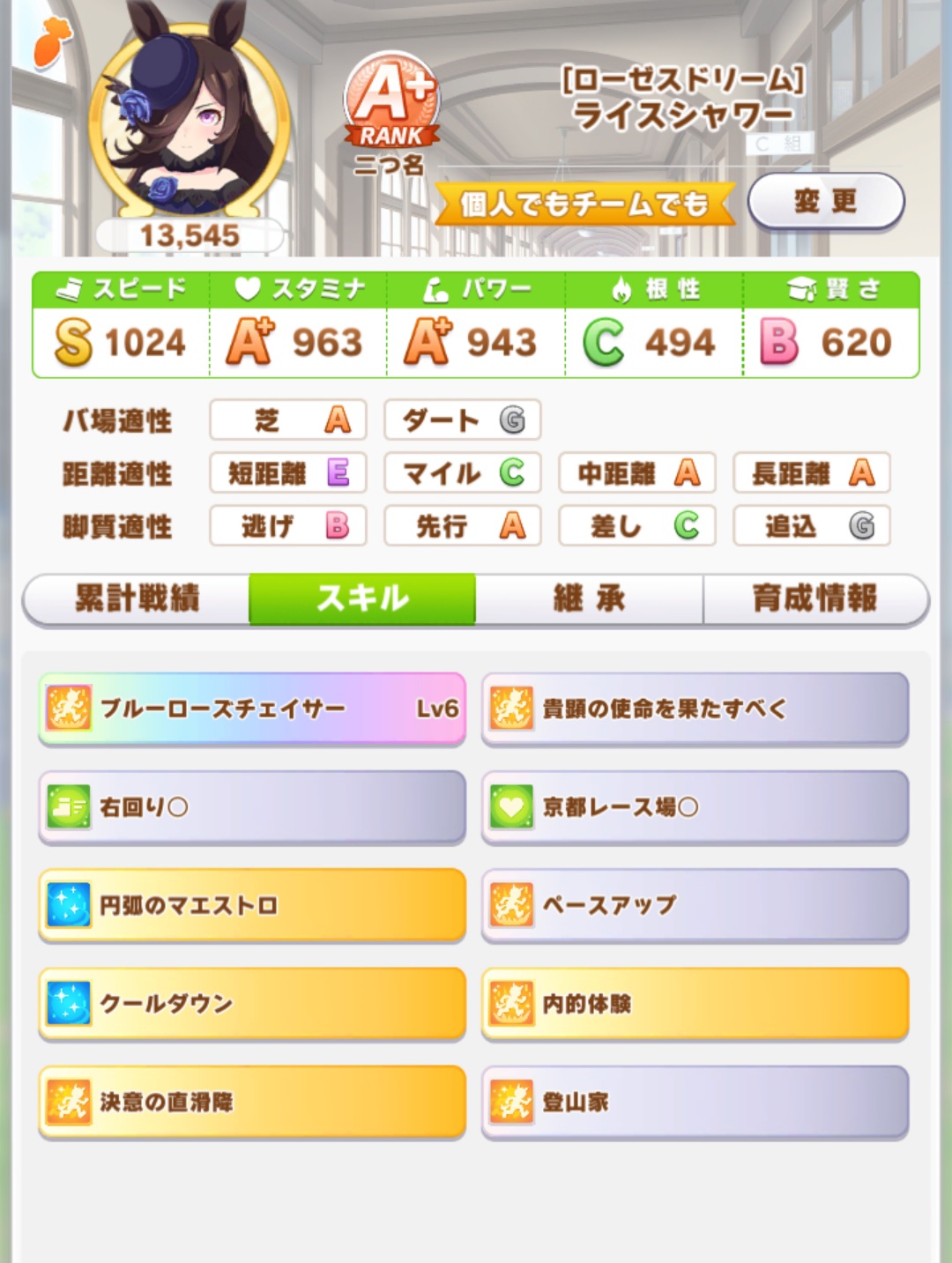952x1263 pixels.
Task: Open the 継承 tab
Action: coord(589,598)
